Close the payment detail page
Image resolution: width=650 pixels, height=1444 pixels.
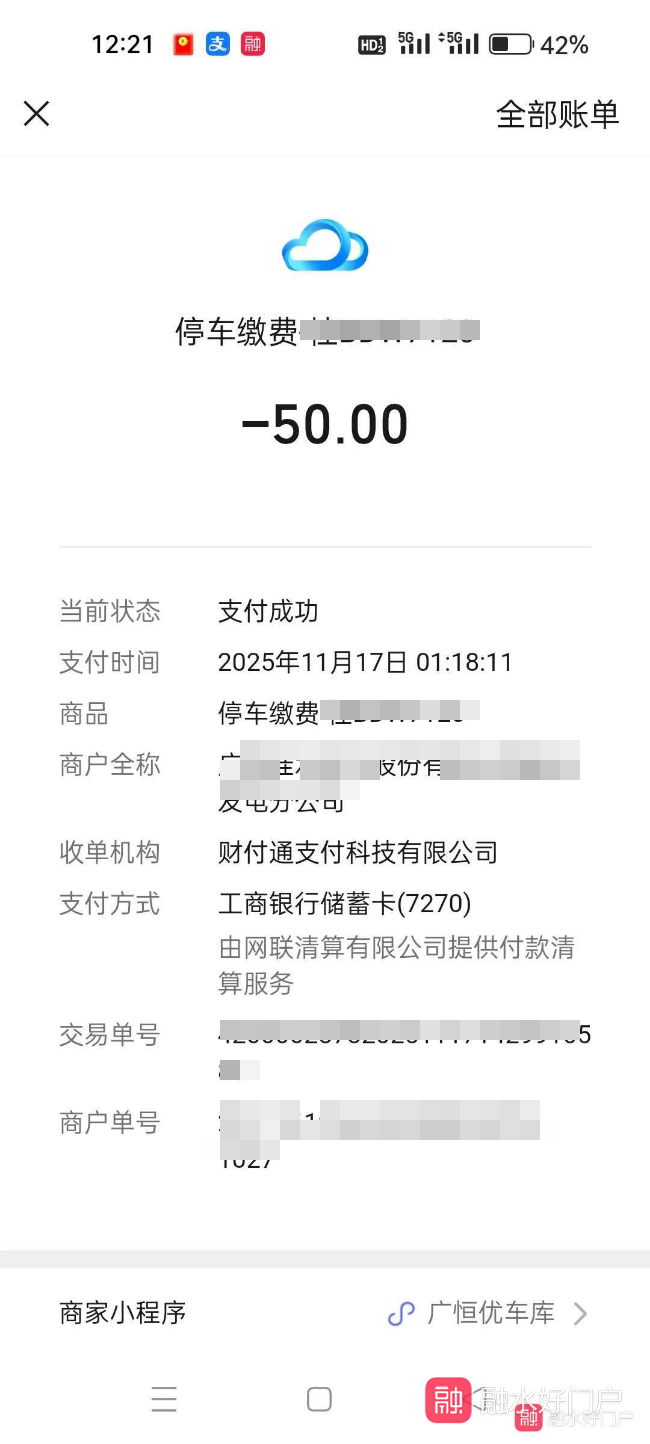(x=36, y=114)
